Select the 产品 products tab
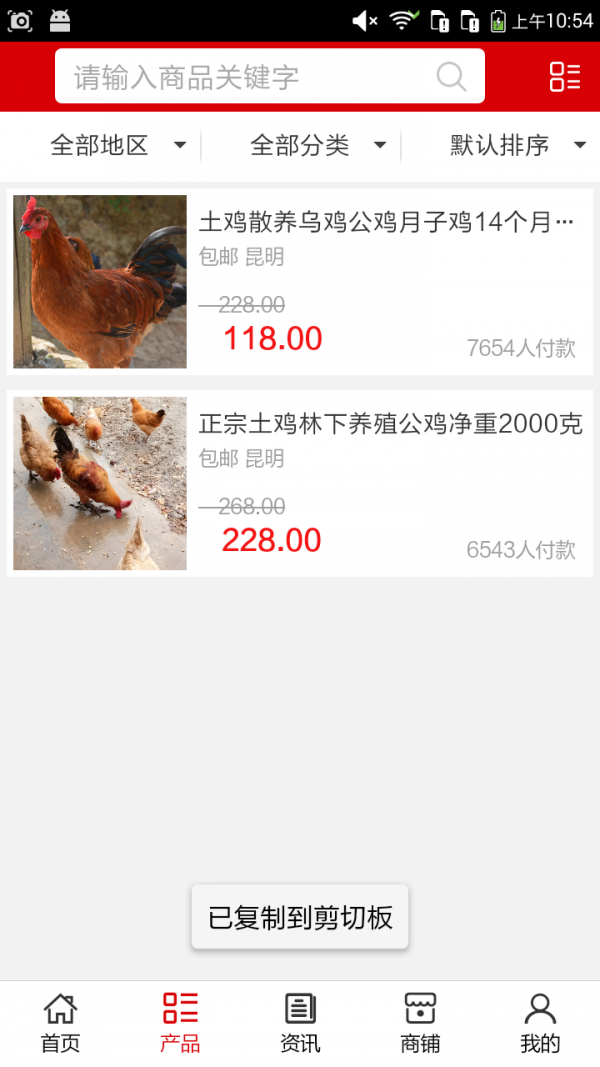The image size is (600, 1067). click(x=180, y=1023)
